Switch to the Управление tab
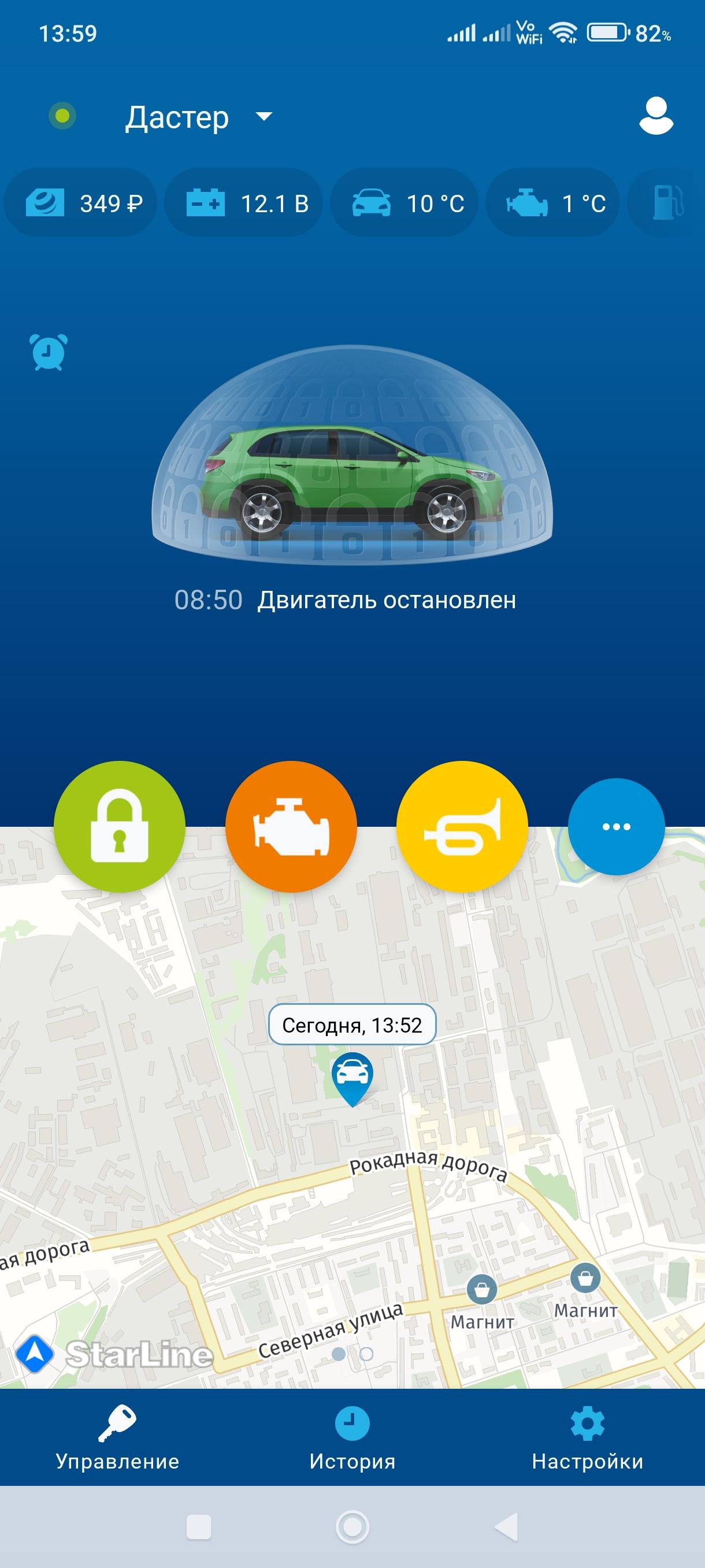Image resolution: width=705 pixels, height=1568 pixels. coord(117,1437)
